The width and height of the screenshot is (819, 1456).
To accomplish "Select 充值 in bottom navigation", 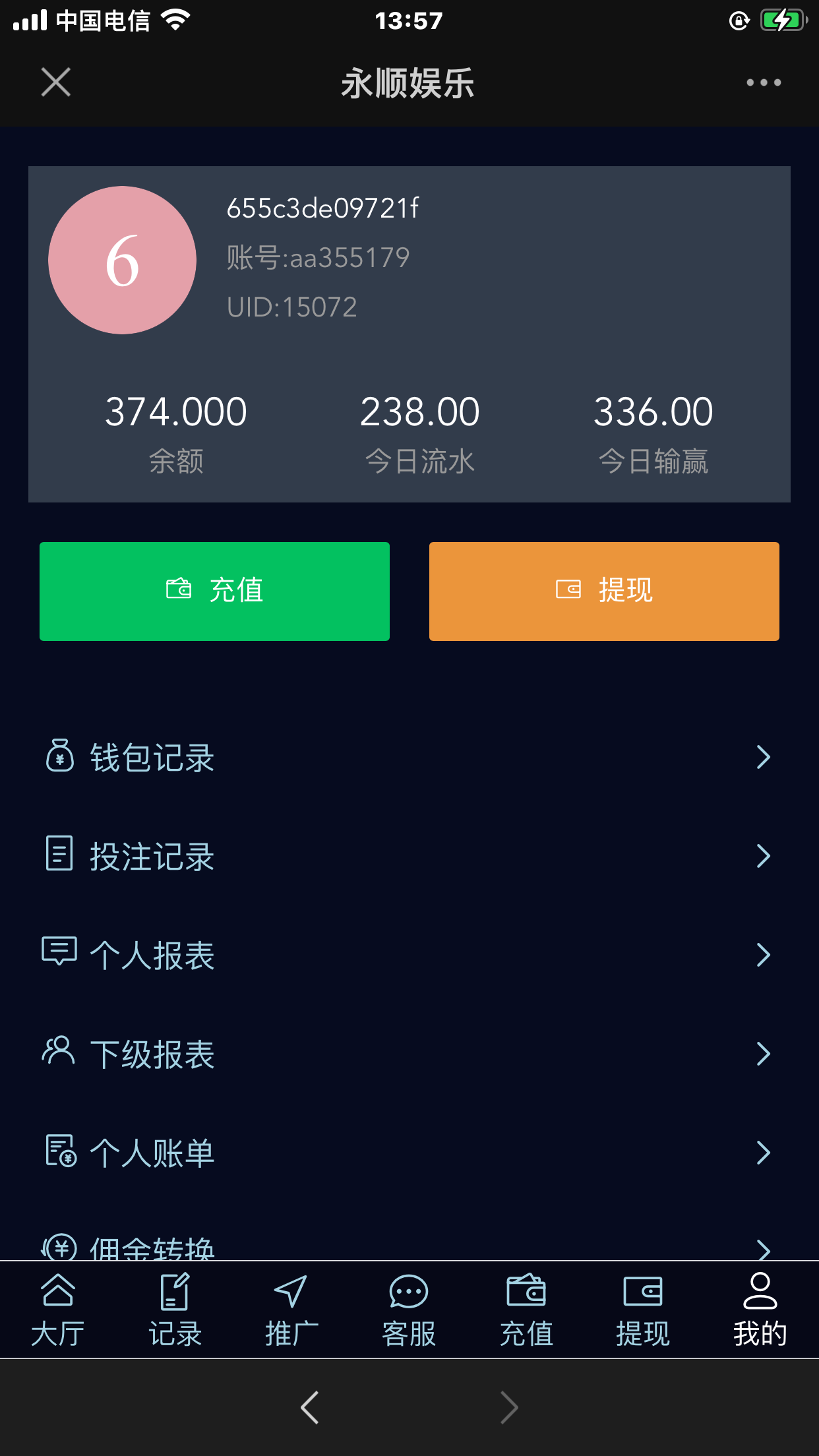I will coord(526,1310).
